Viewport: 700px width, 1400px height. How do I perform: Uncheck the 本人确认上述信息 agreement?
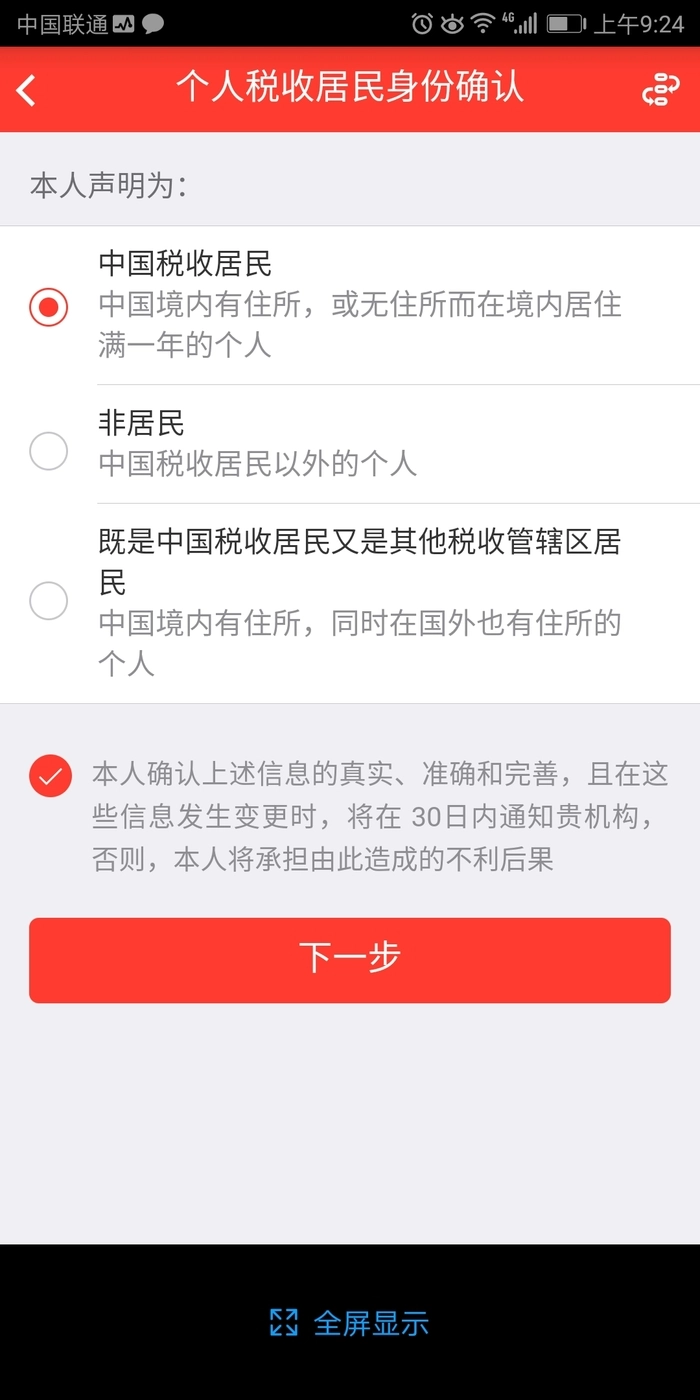50,776
